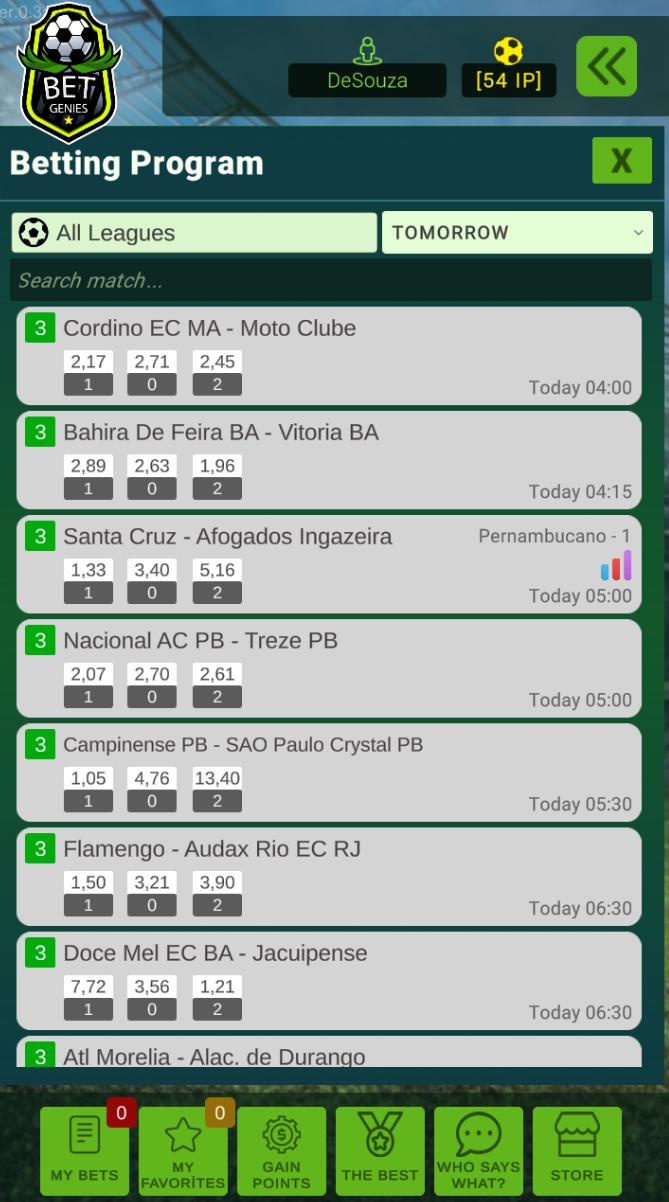The image size is (669, 1202).
Task: Expand the TOMORROW date dropdown
Action: coord(517,233)
